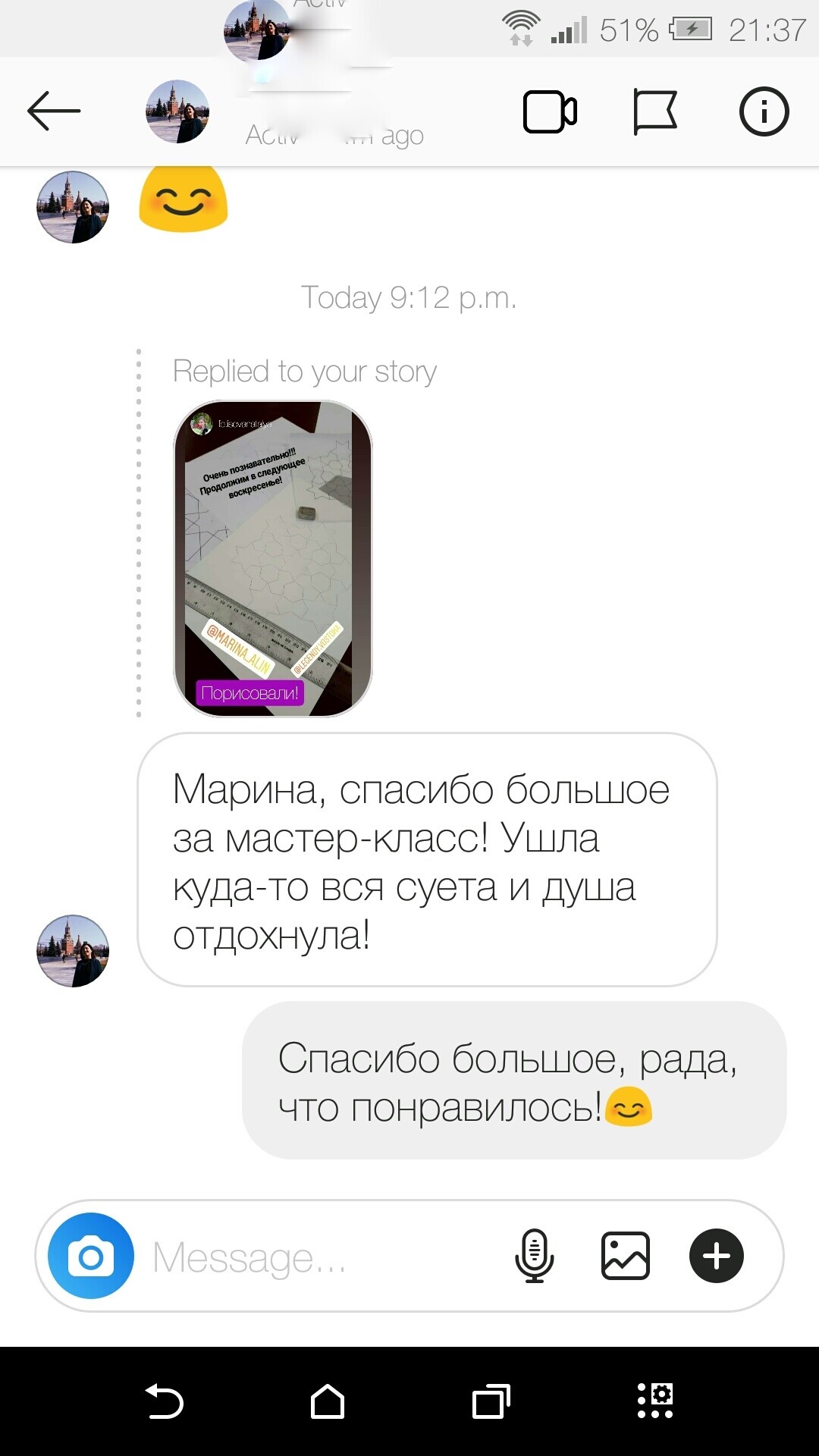The height and width of the screenshot is (1456, 819).
Task: Open the camera from message bar
Action: tap(91, 1256)
